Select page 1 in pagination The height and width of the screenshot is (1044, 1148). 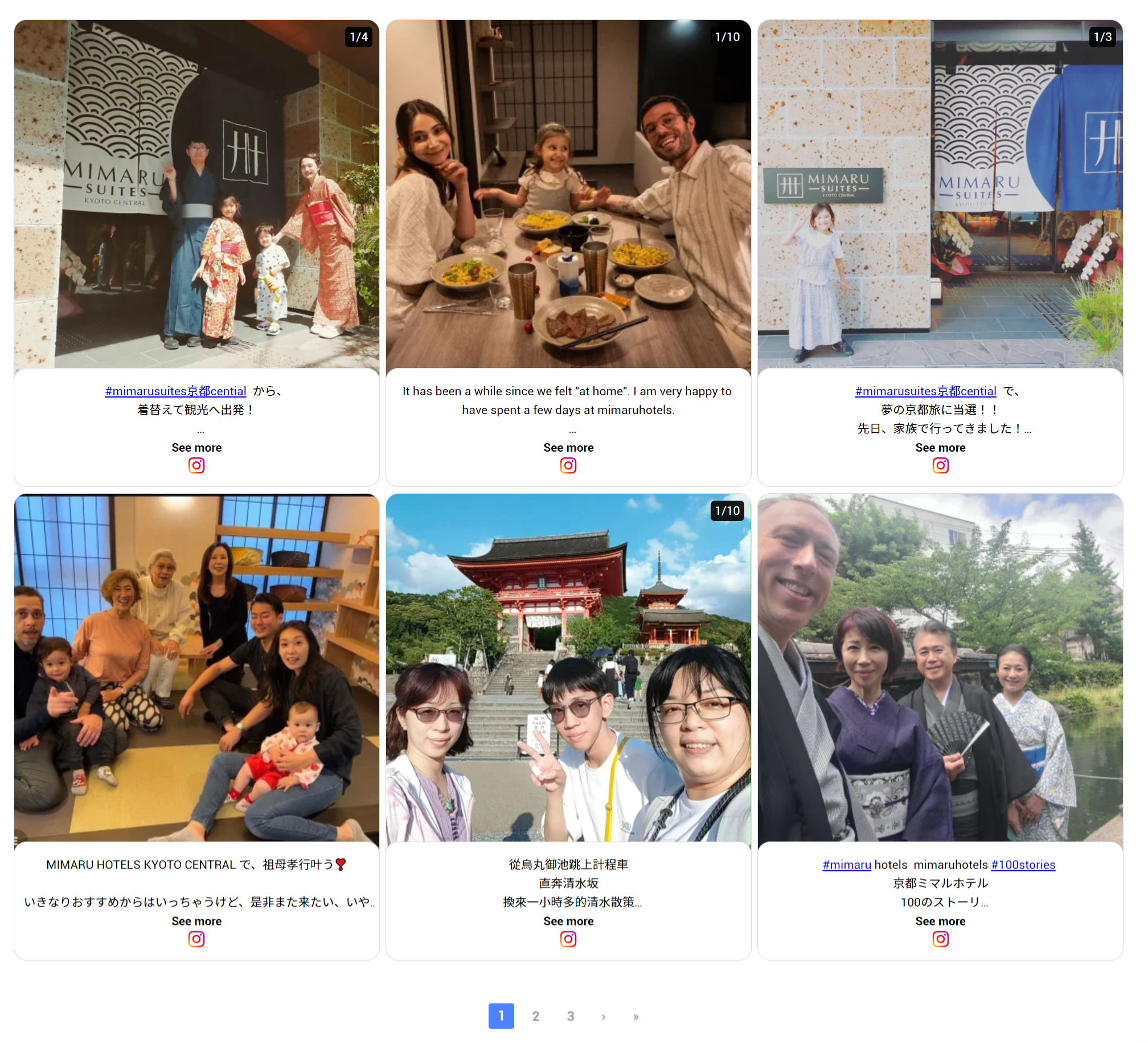pos(501,1016)
